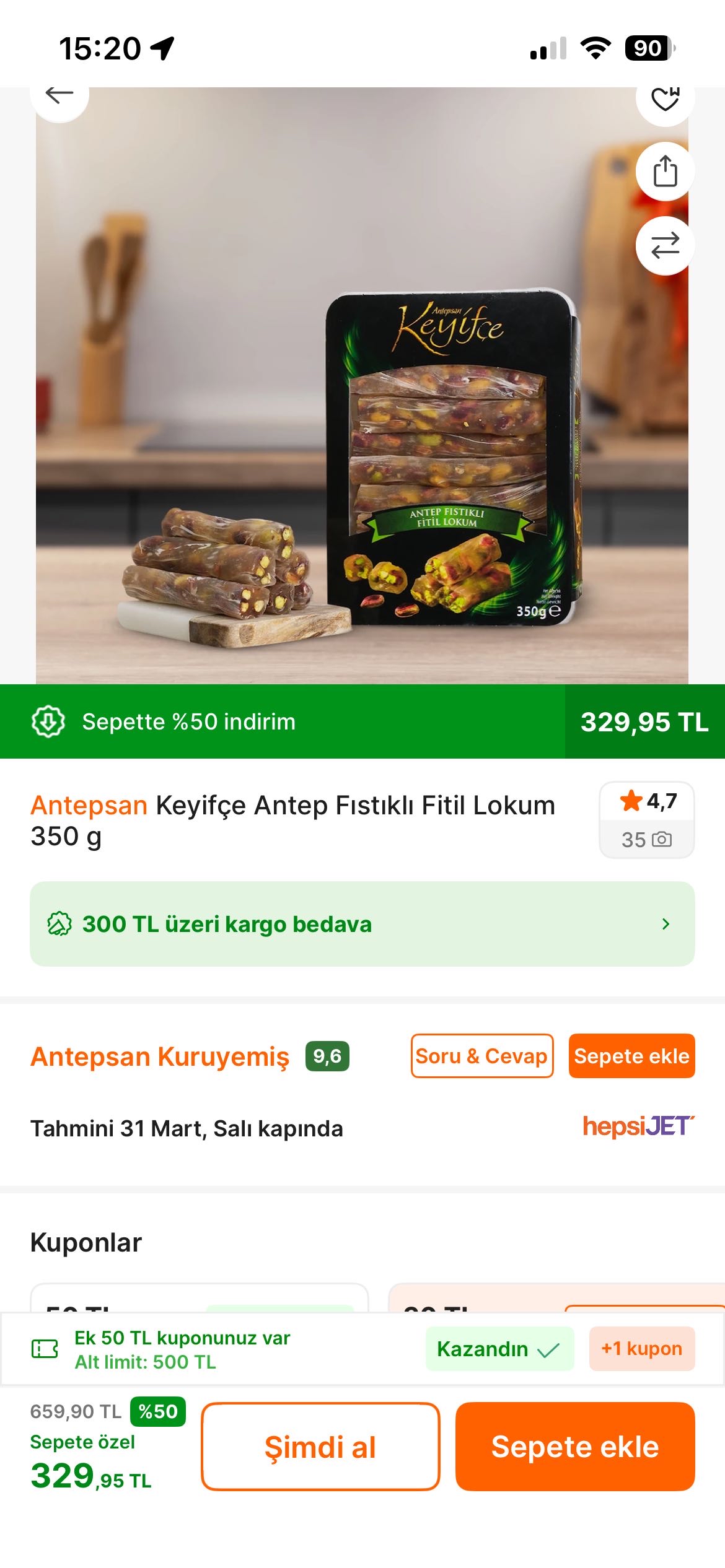Add product to favorites with heart icon
725x1568 pixels.
pyautogui.click(x=665, y=99)
